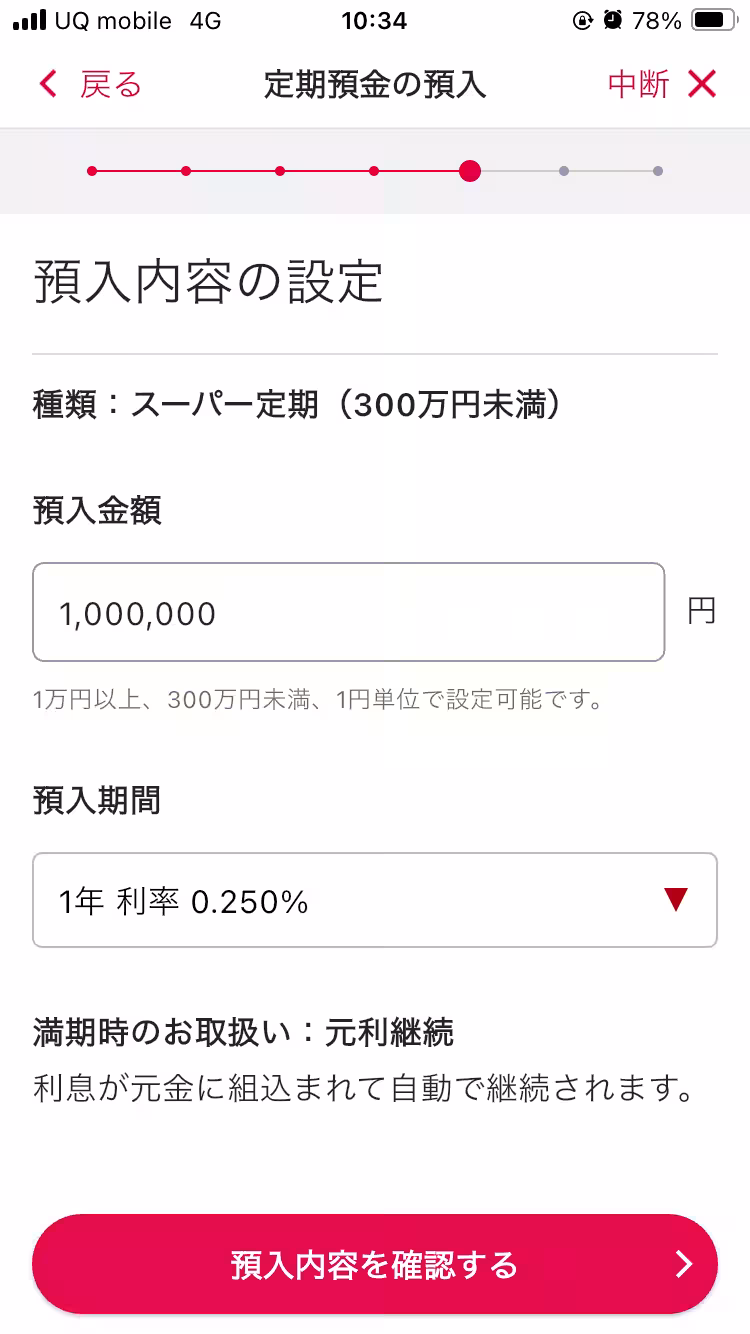Screen dimensions: 750x1334
Task: Tap the alarm clock status bar icon
Action: pos(612,20)
